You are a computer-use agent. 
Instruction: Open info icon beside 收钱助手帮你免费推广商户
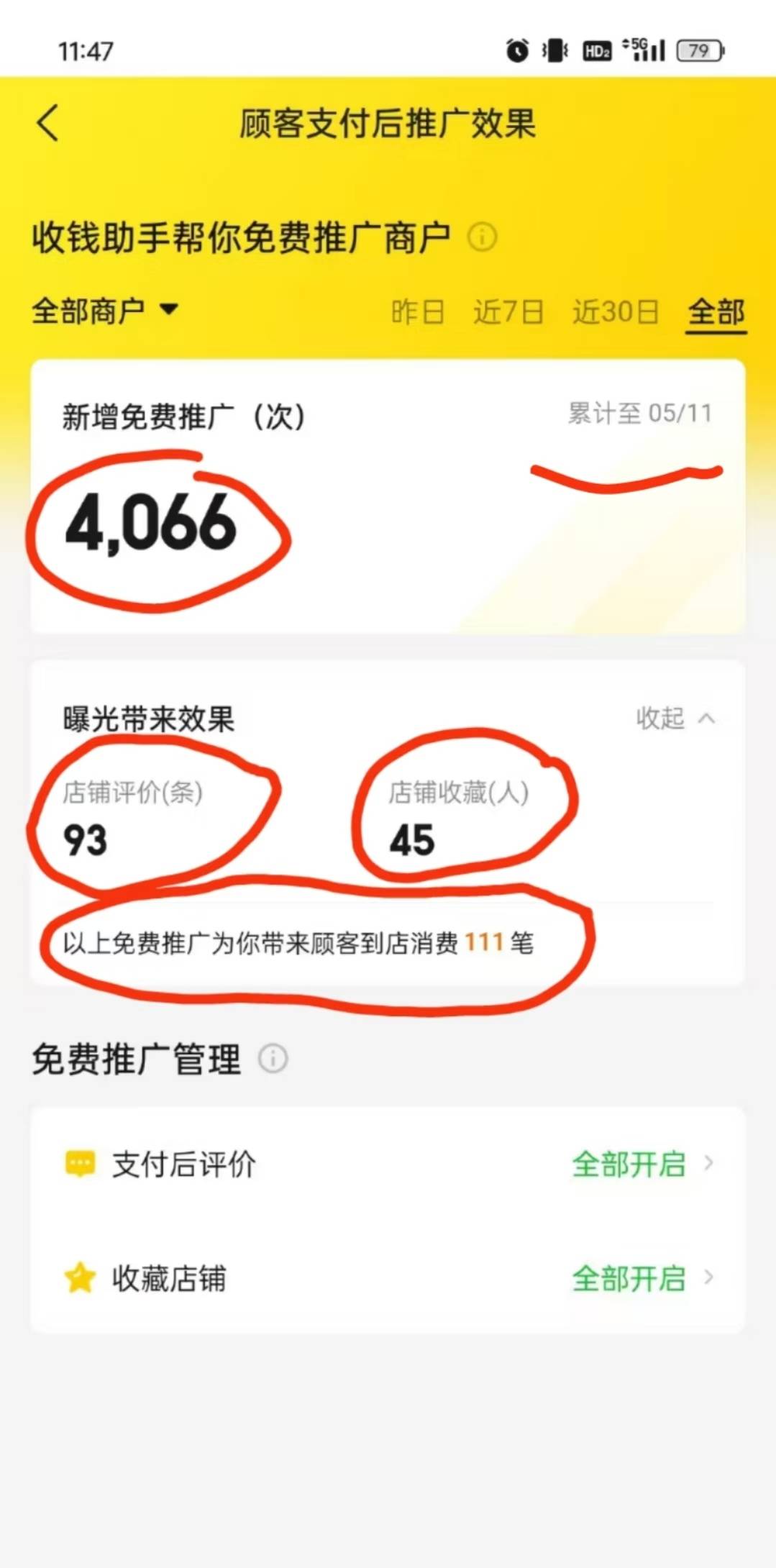pos(482,237)
